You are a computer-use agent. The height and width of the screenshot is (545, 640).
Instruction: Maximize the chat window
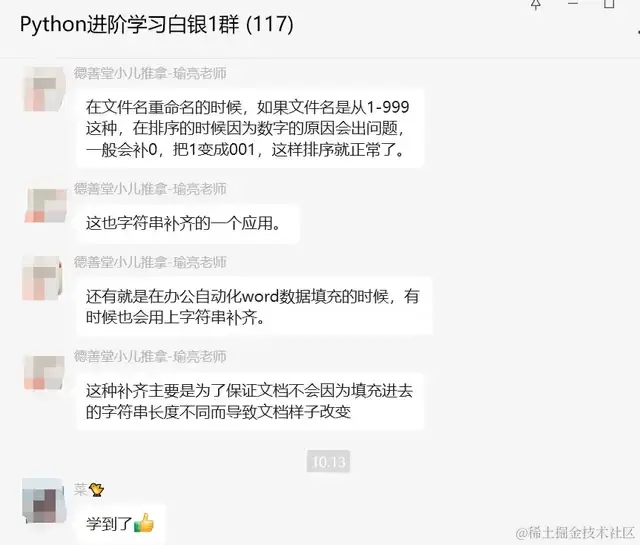609,4
